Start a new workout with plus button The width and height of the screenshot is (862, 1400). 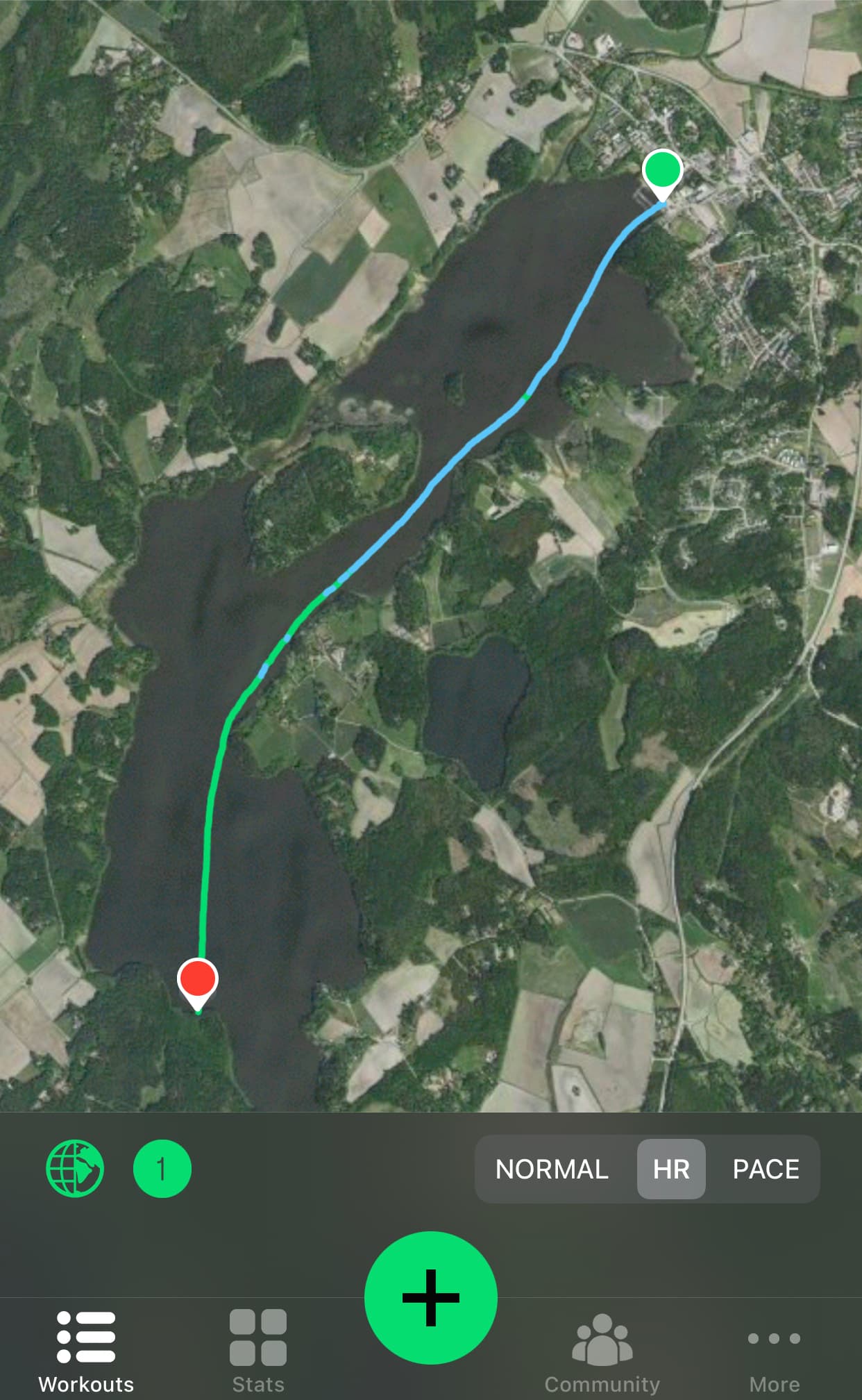[430, 1297]
